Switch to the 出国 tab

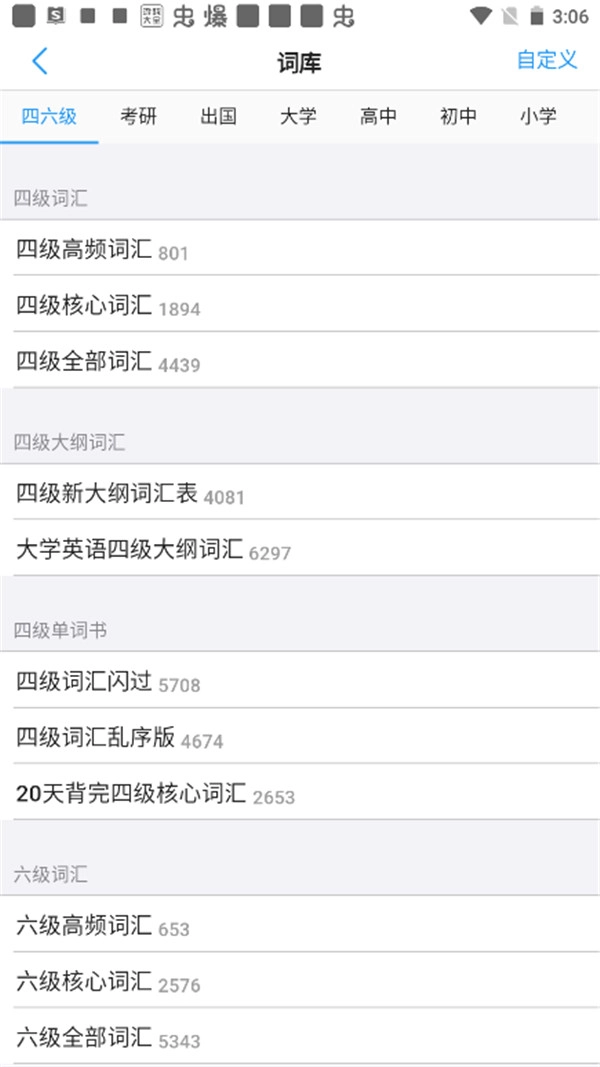tap(218, 116)
